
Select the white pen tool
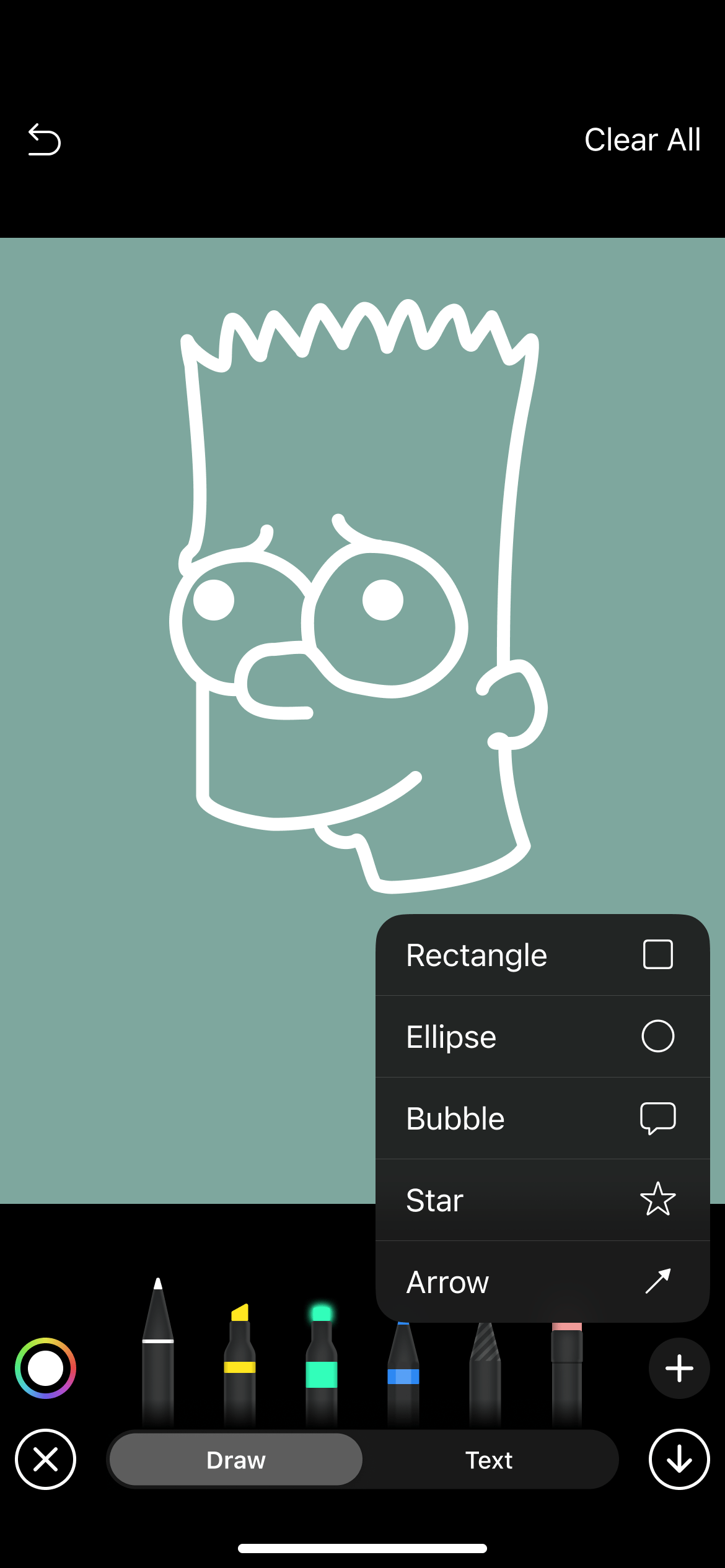[x=158, y=1350]
